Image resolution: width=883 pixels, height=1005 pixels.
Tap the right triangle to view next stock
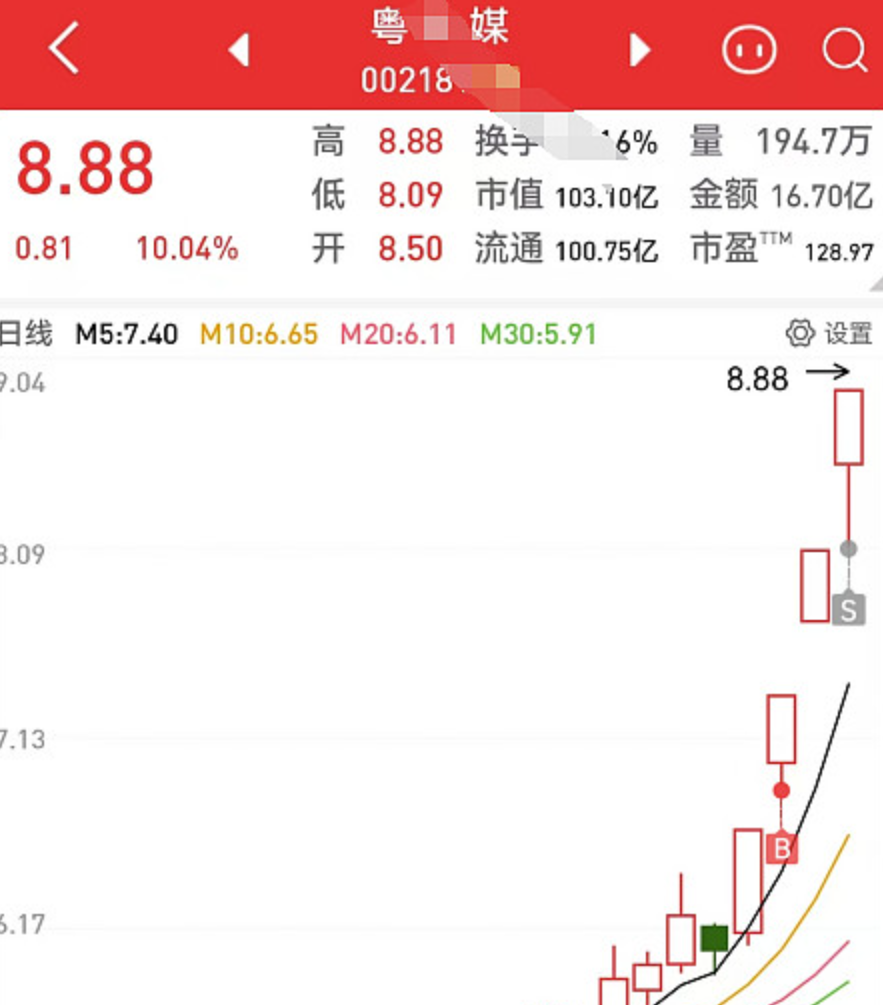638,47
